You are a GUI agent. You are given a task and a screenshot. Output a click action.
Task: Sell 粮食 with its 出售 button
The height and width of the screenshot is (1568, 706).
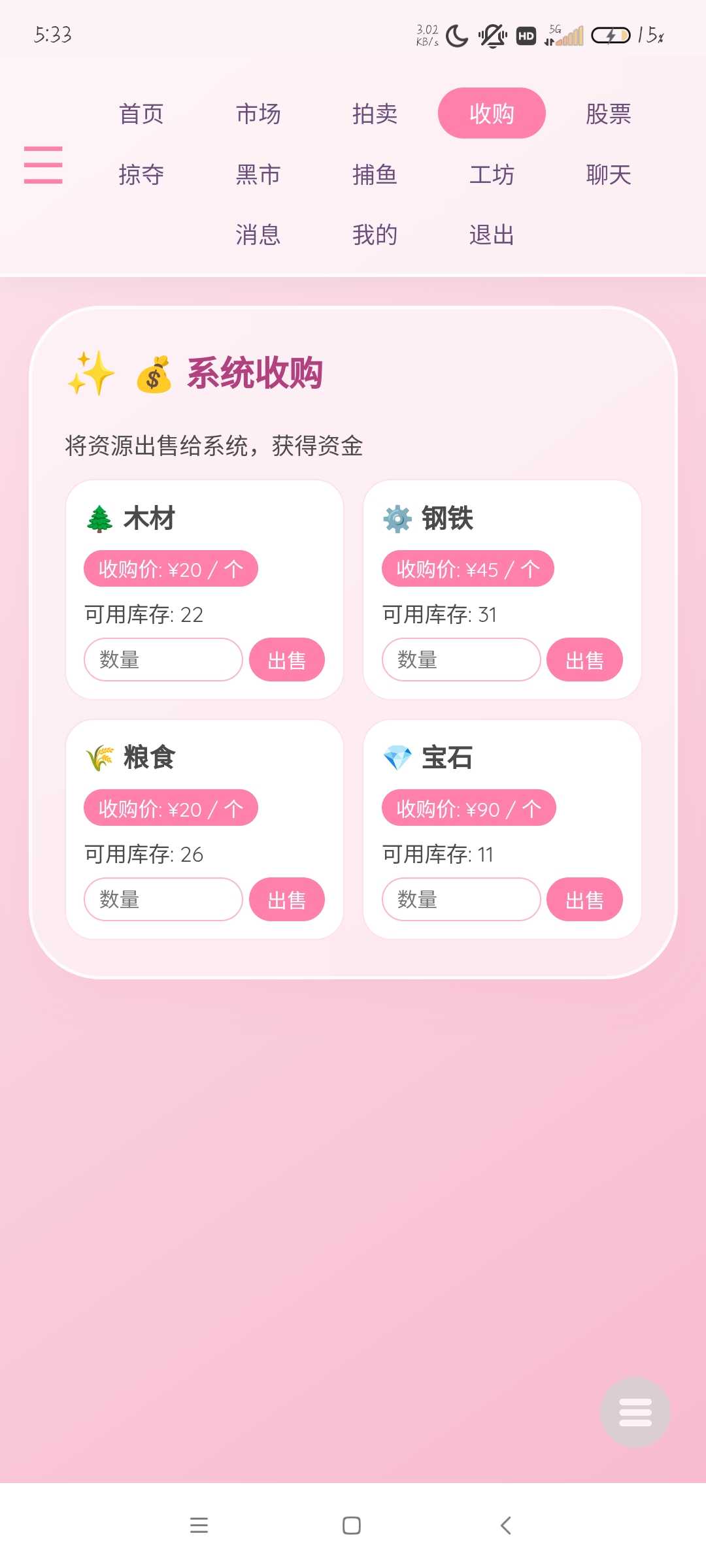(287, 900)
